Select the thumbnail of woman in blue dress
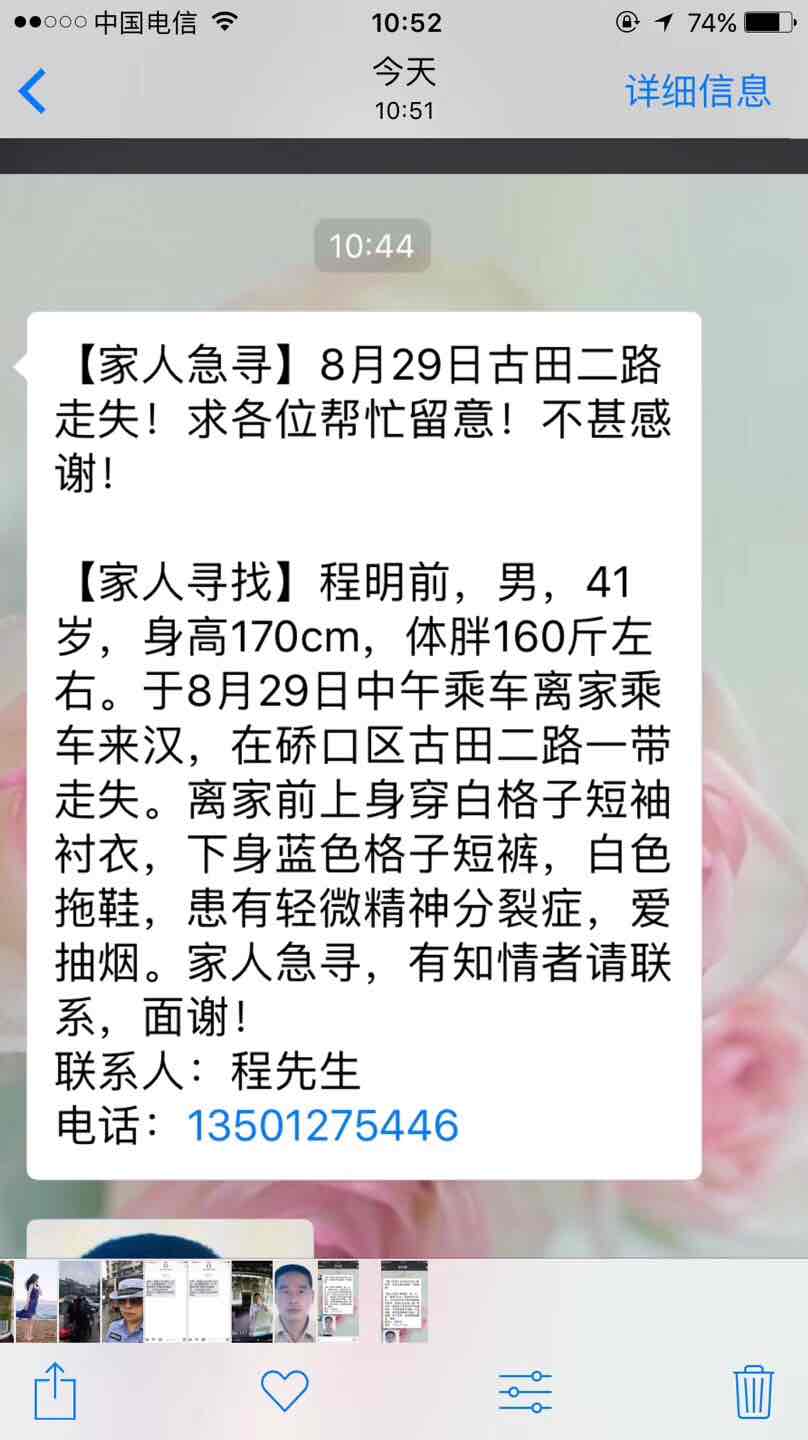Viewport: 808px width, 1440px height. point(36,1301)
